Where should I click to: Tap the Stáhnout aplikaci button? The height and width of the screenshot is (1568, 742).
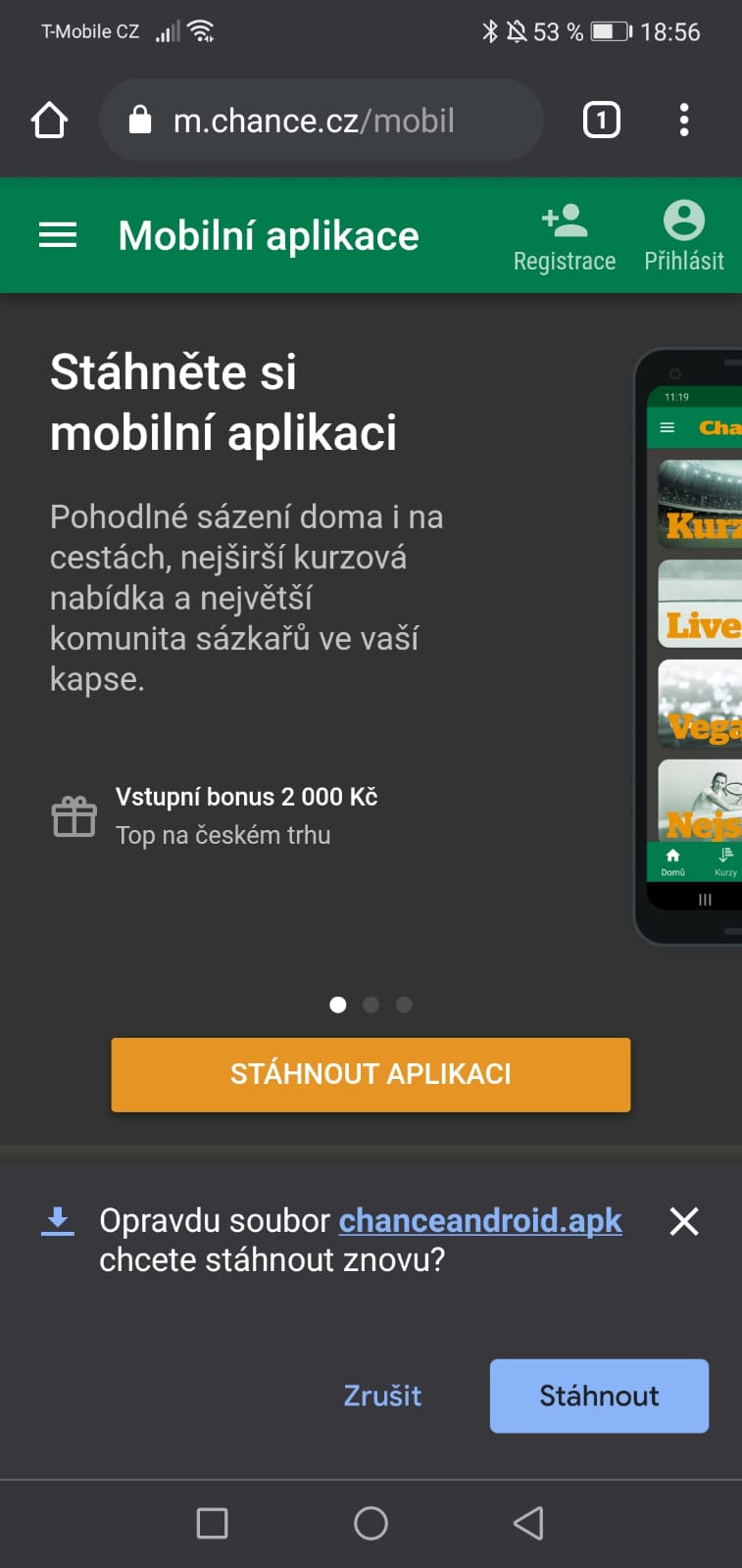[x=371, y=1074]
